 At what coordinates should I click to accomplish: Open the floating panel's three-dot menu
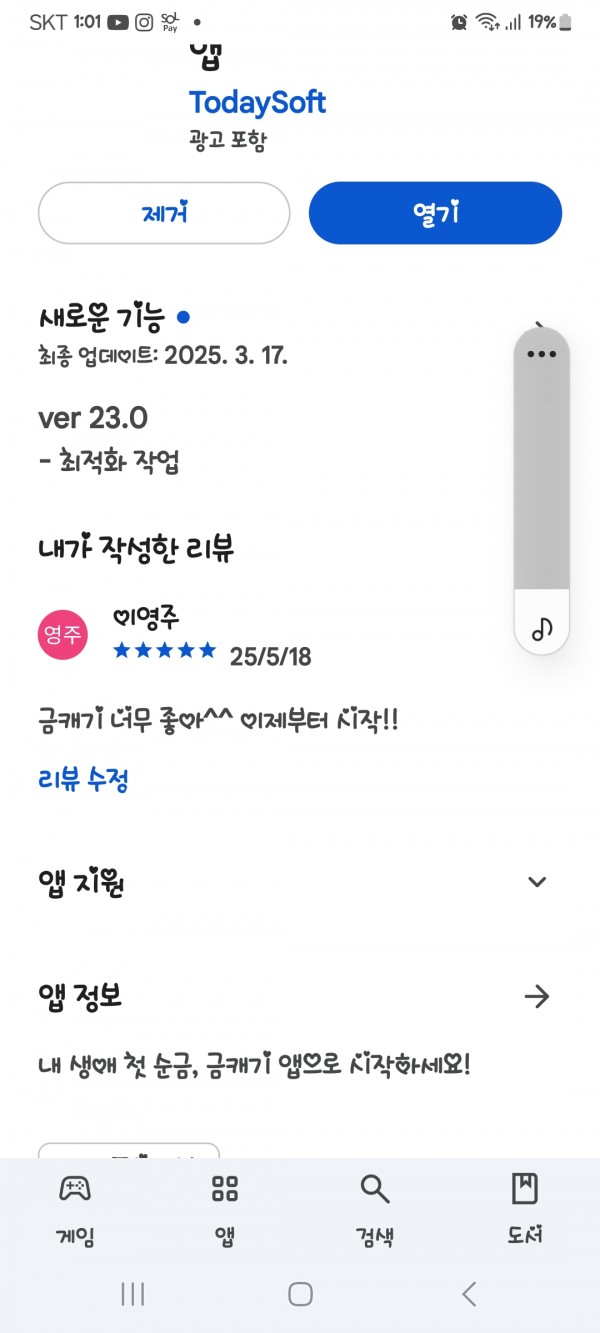pos(541,354)
